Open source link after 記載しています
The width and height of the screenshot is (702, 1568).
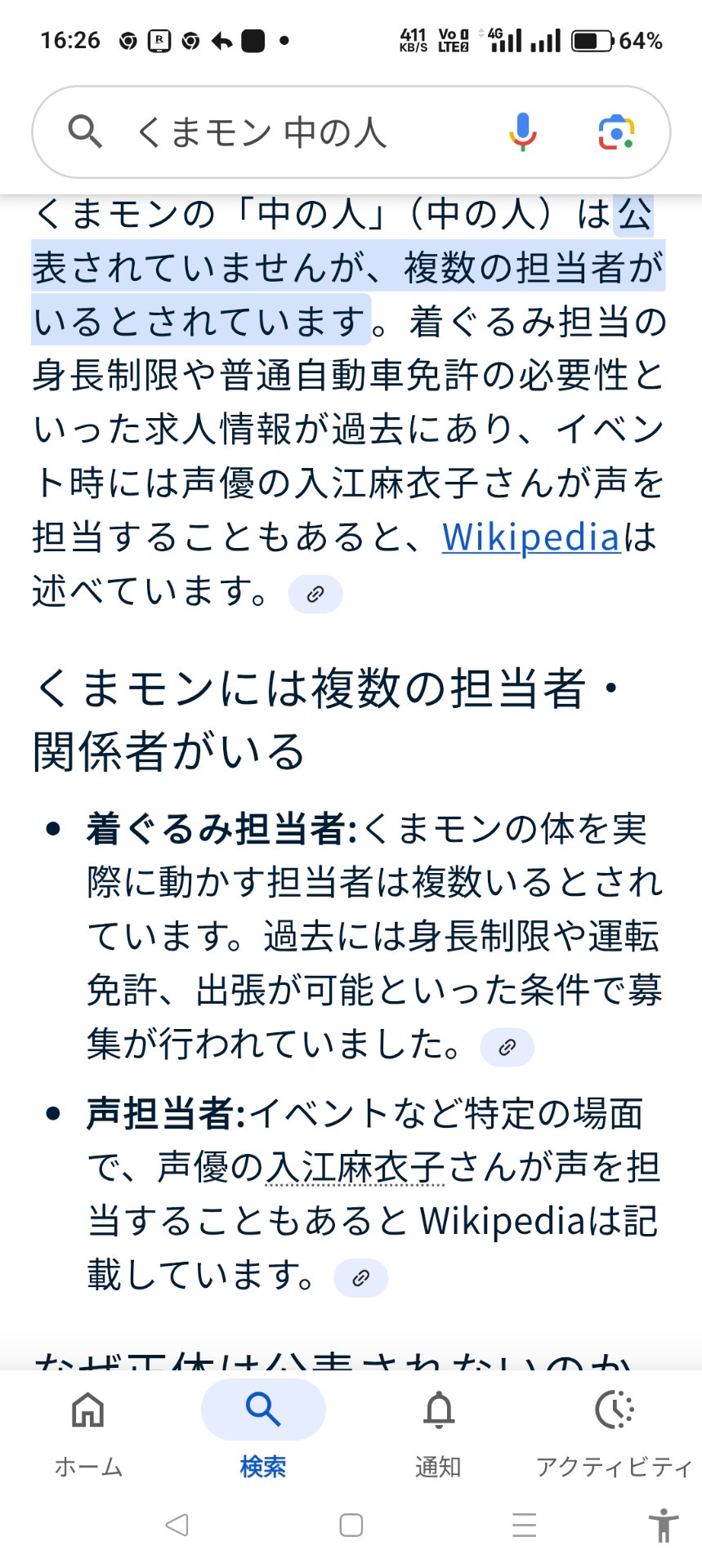[360, 1278]
